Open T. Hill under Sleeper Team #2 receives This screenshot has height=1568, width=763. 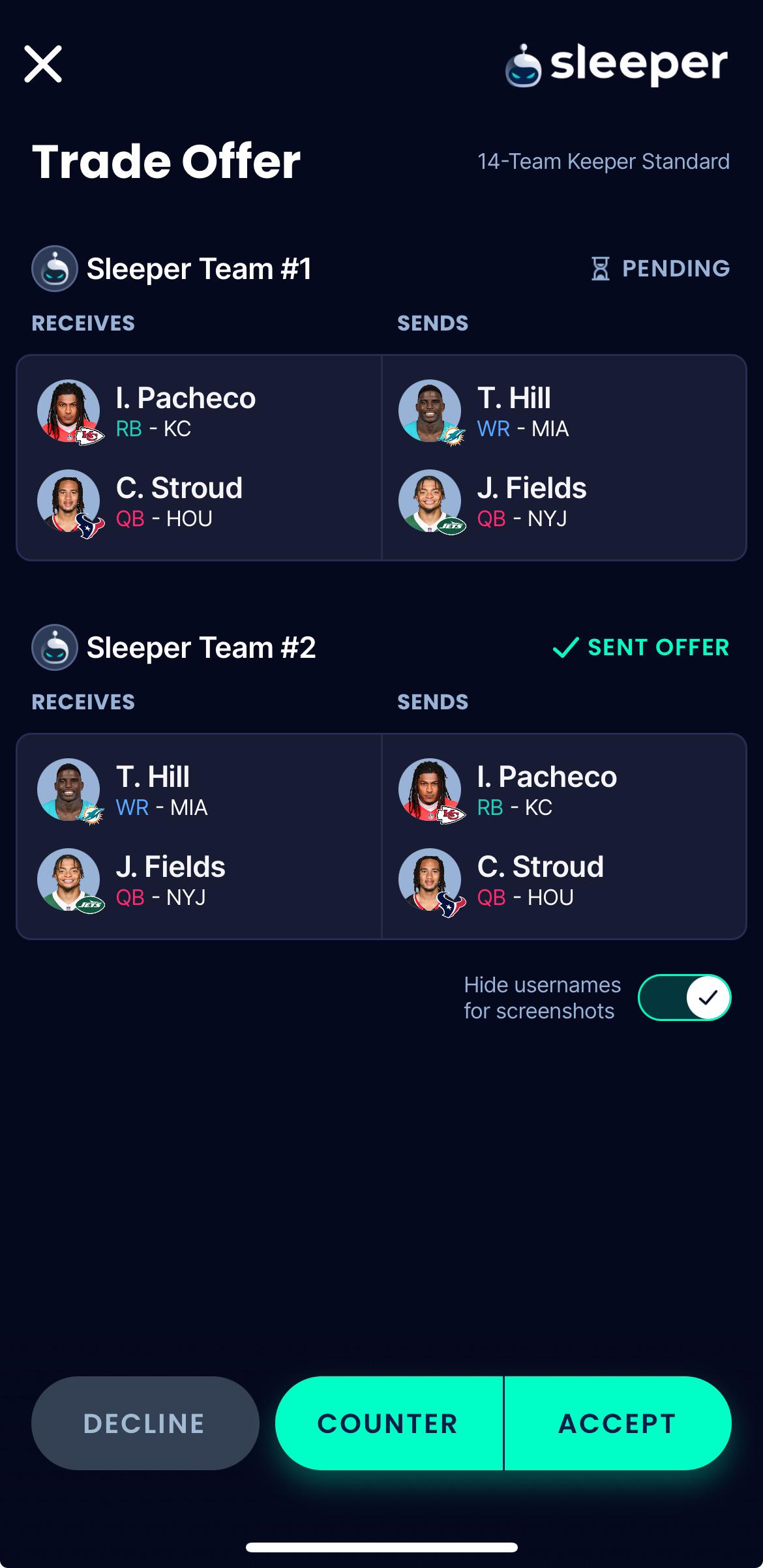[199, 791]
